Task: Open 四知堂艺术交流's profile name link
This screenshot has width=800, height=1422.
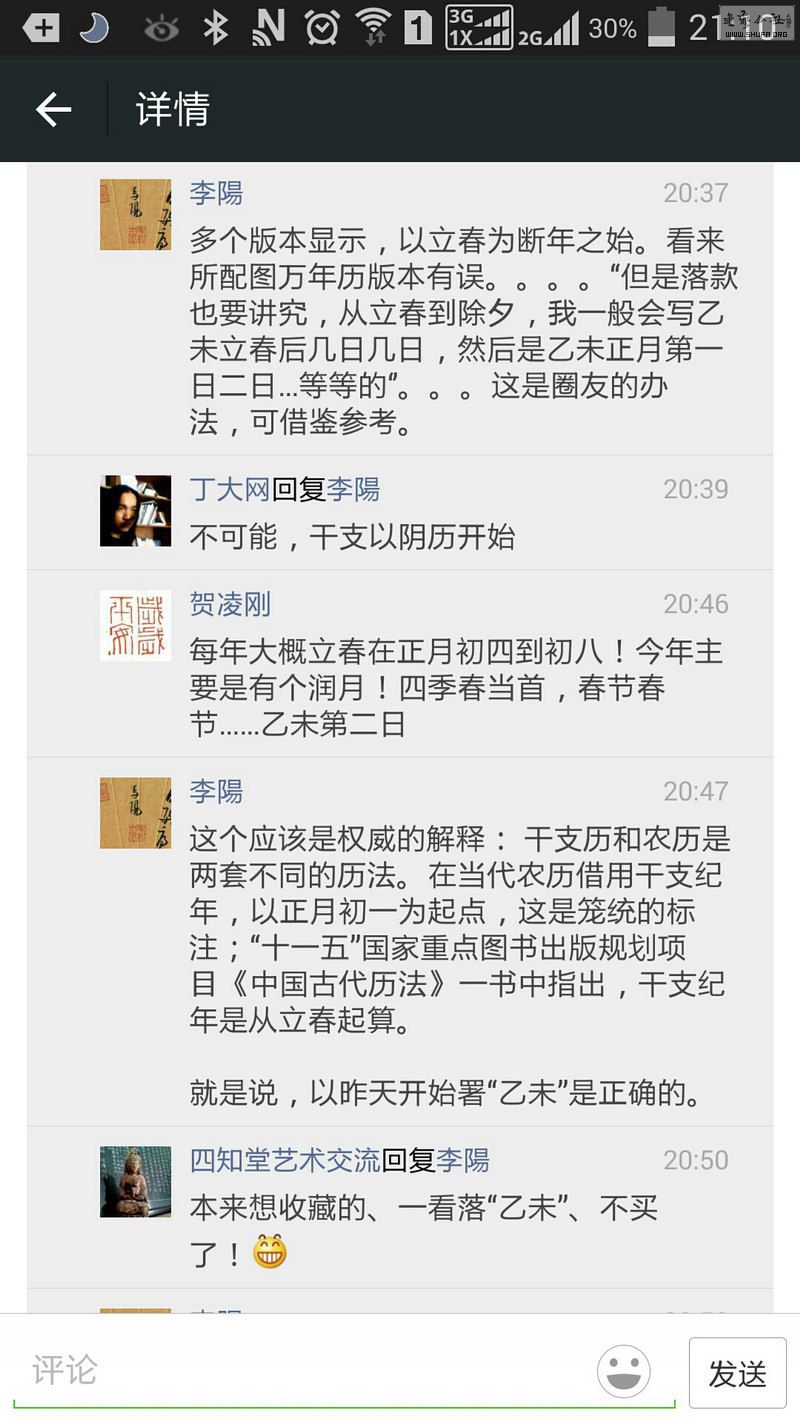Action: click(x=285, y=1160)
